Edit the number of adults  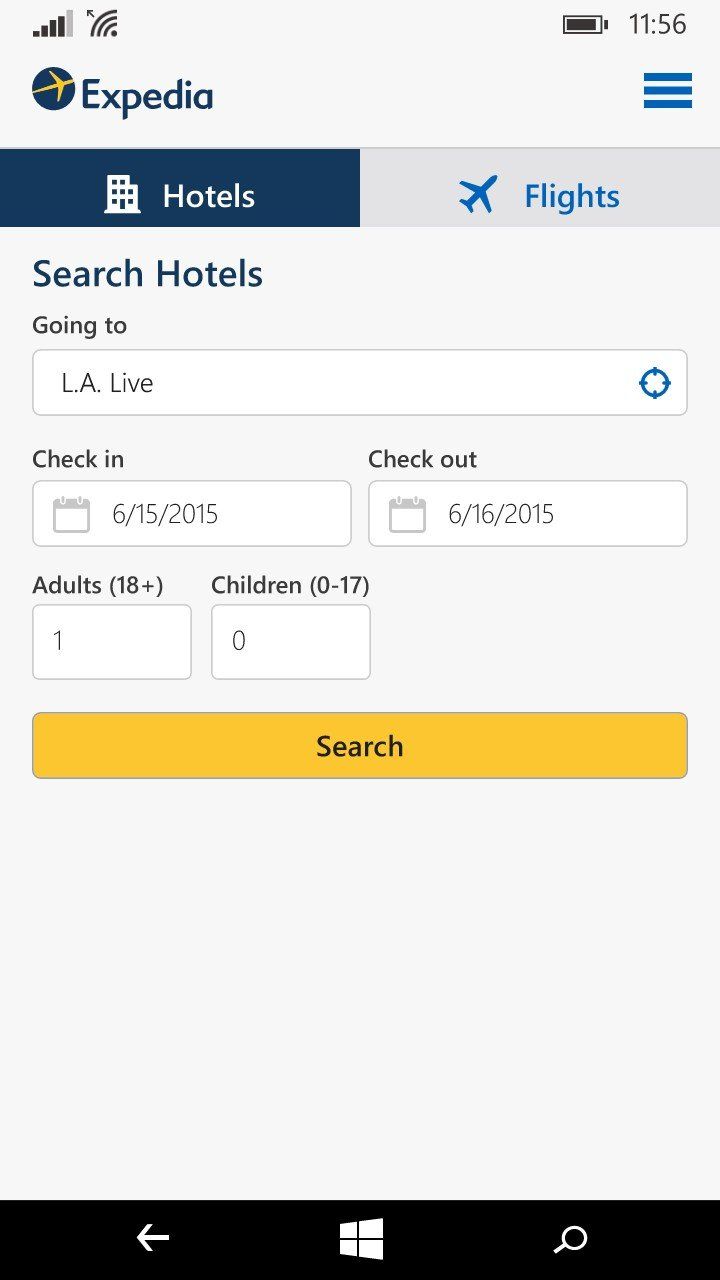click(112, 642)
